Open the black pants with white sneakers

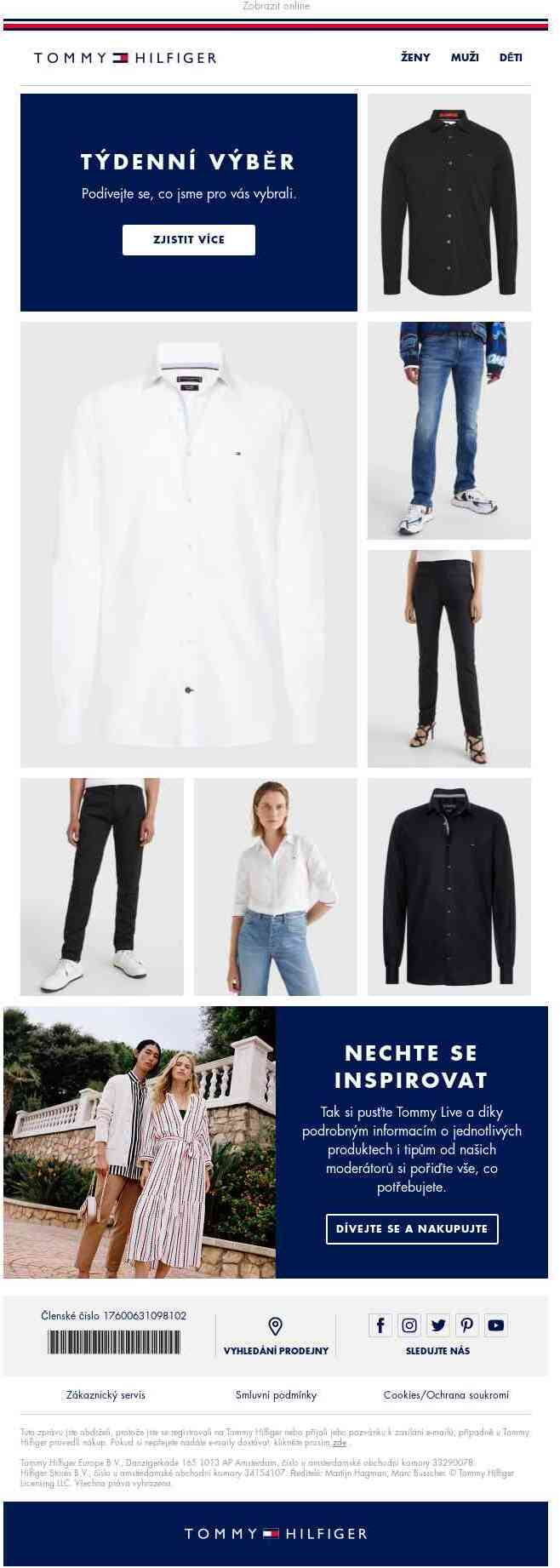coord(102,886)
